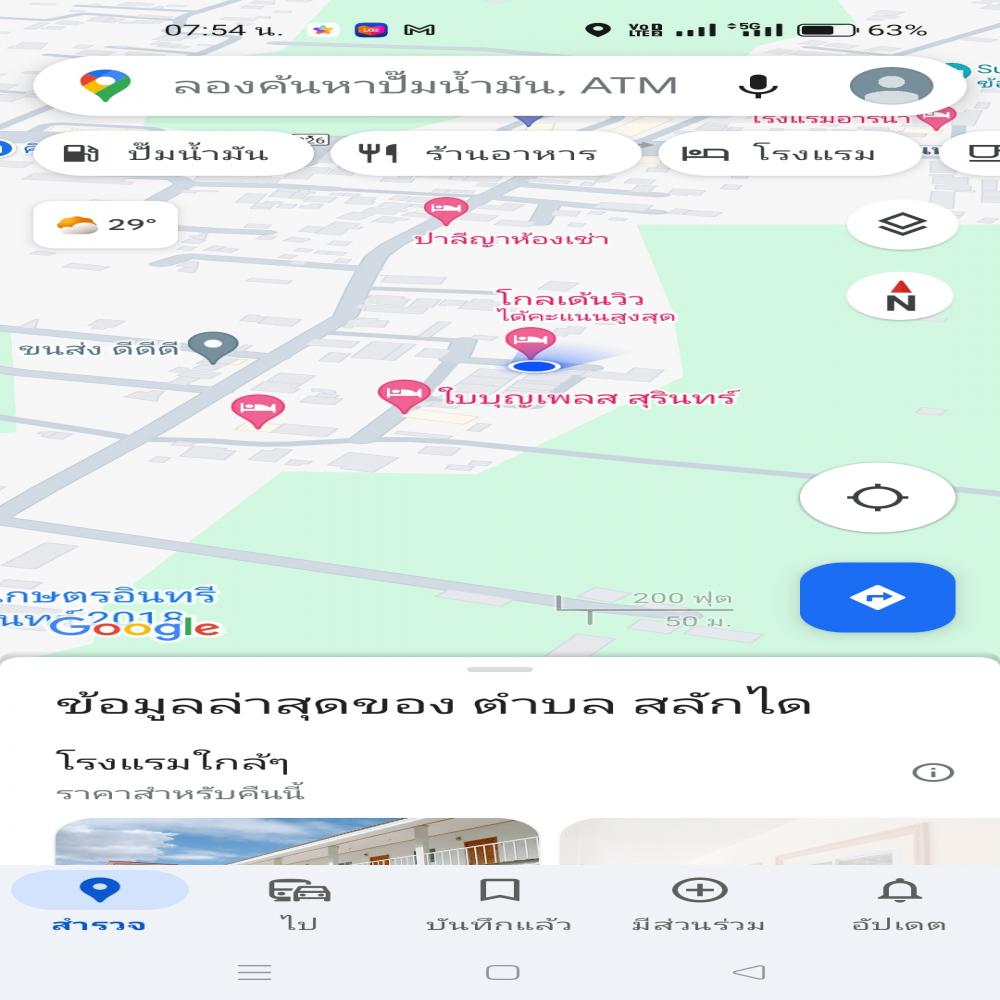1000x1000 pixels.
Task: Switch to the ไป tab
Action: (x=299, y=904)
